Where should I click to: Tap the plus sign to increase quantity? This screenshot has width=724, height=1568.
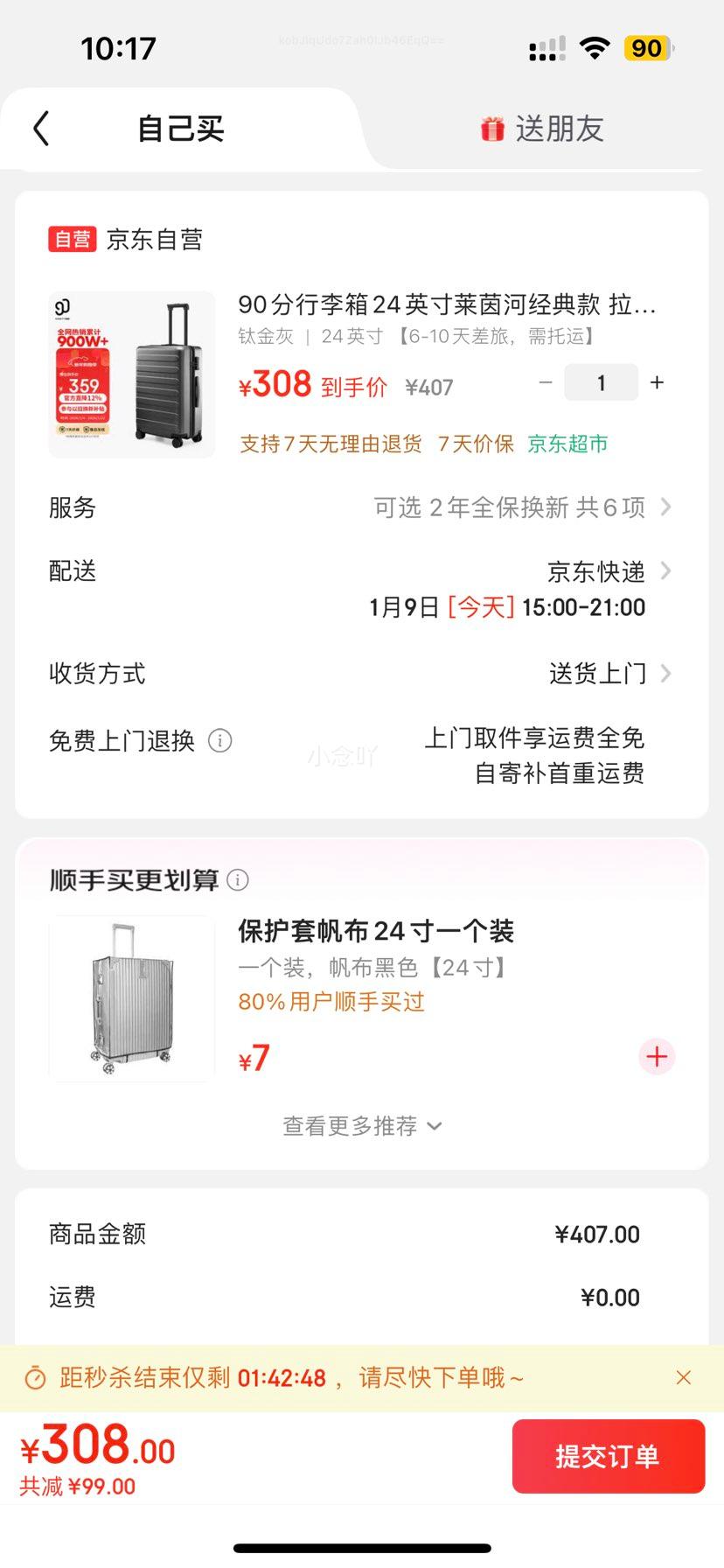pos(657,382)
